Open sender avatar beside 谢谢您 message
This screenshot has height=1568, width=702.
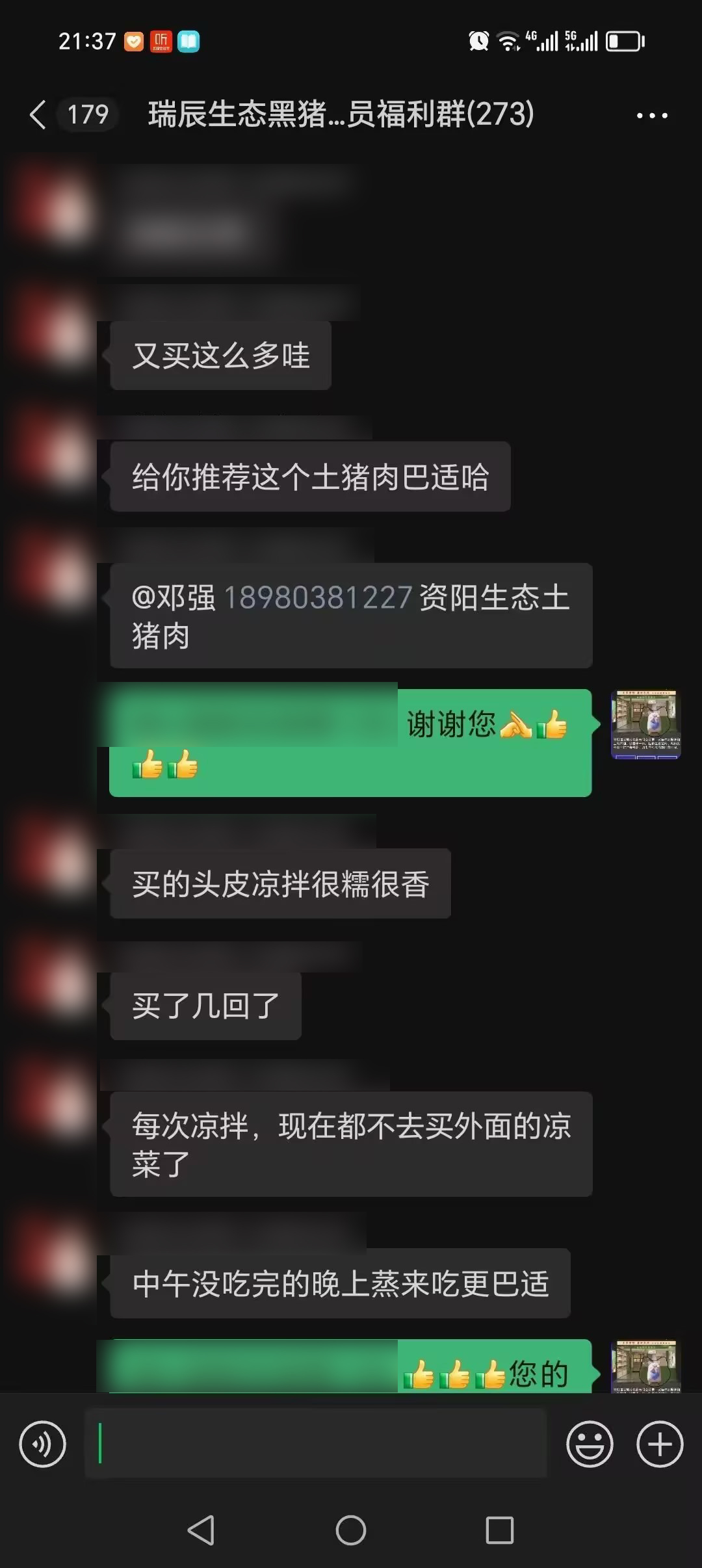point(645,724)
